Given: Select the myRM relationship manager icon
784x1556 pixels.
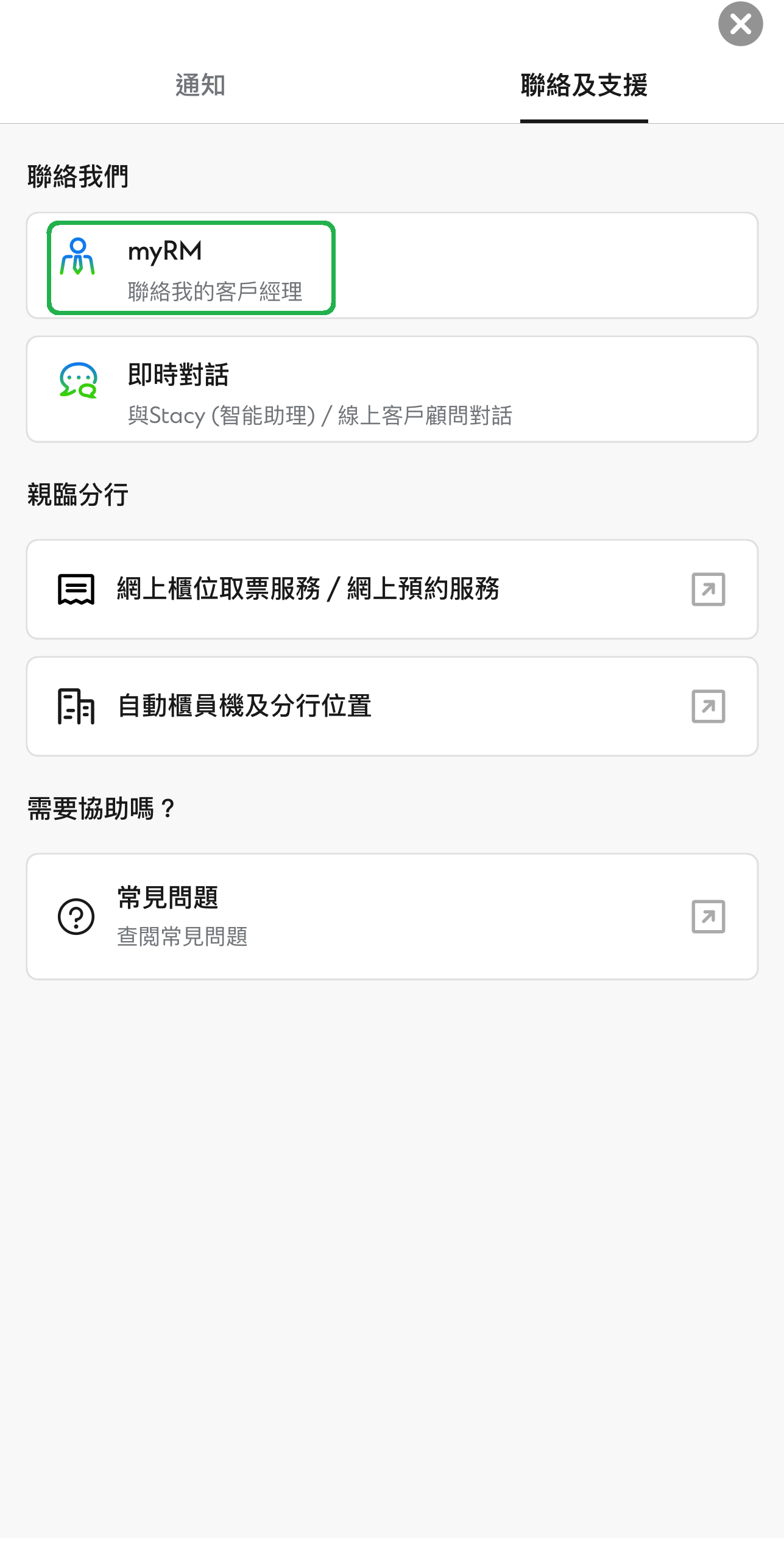Looking at the screenshot, I should pos(77,255).
